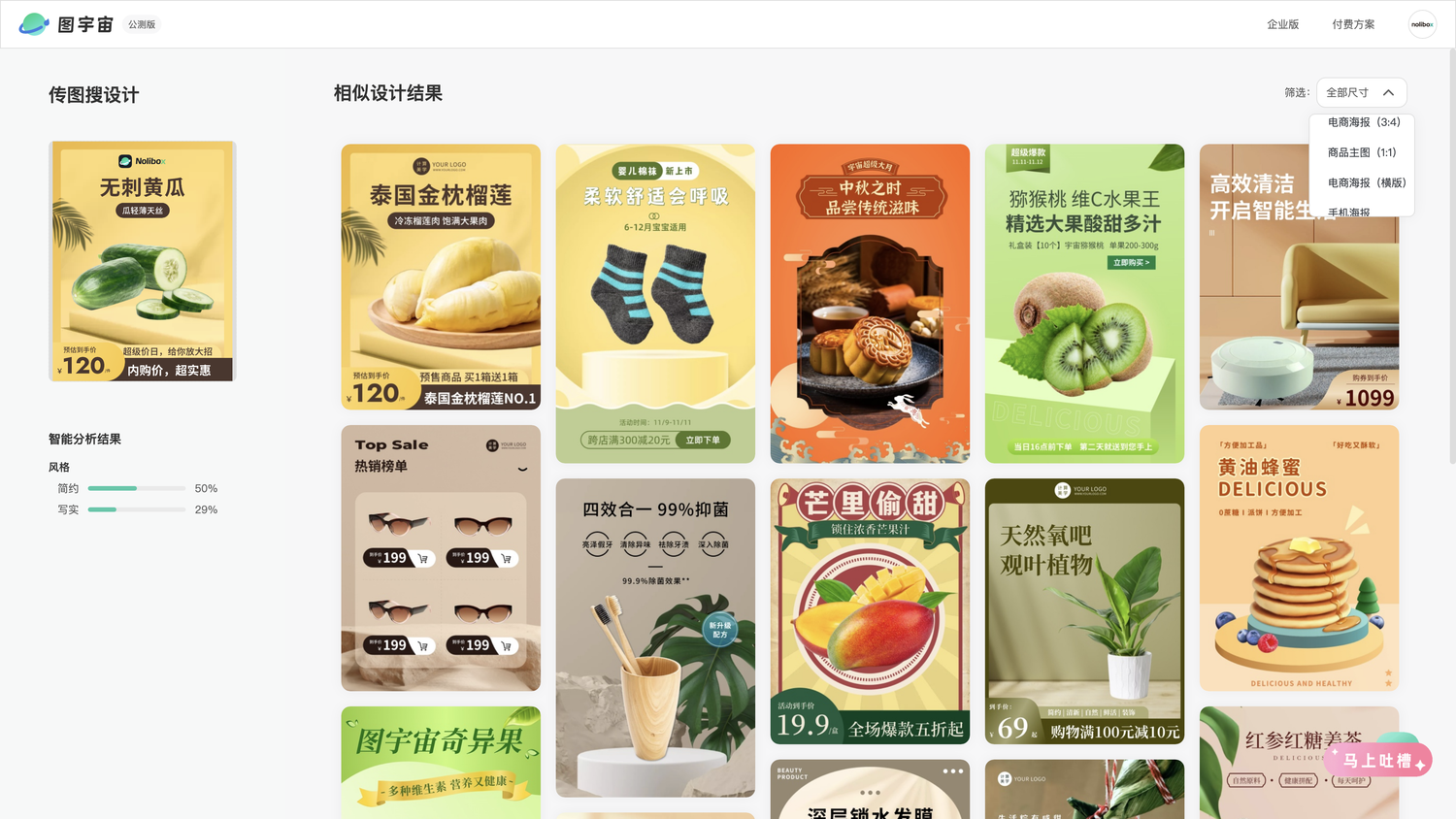Open the 企业版 link
Viewport: 1456px width, 819px height.
(1282, 24)
